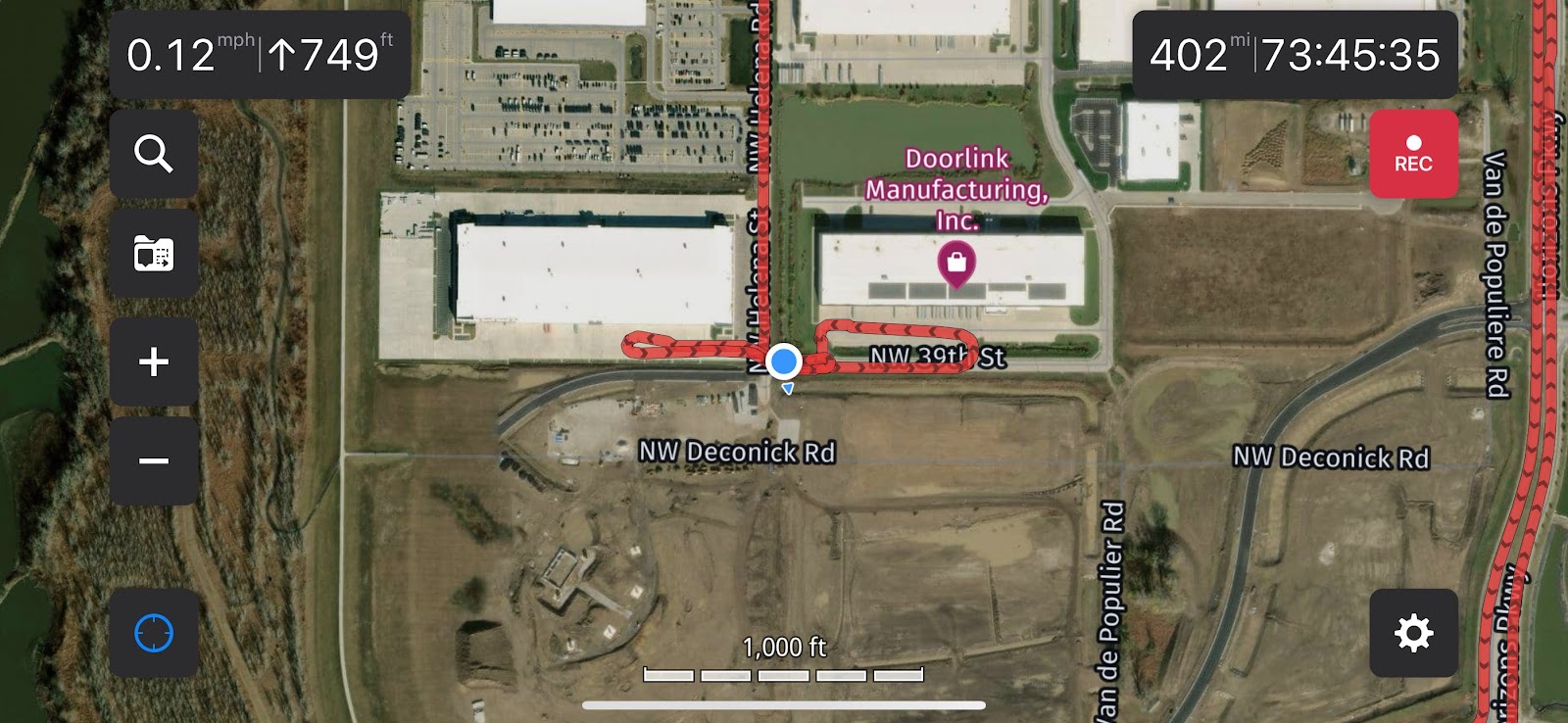The image size is (1568, 723).
Task: Tap the distance and time panel
Action: pos(1295,55)
